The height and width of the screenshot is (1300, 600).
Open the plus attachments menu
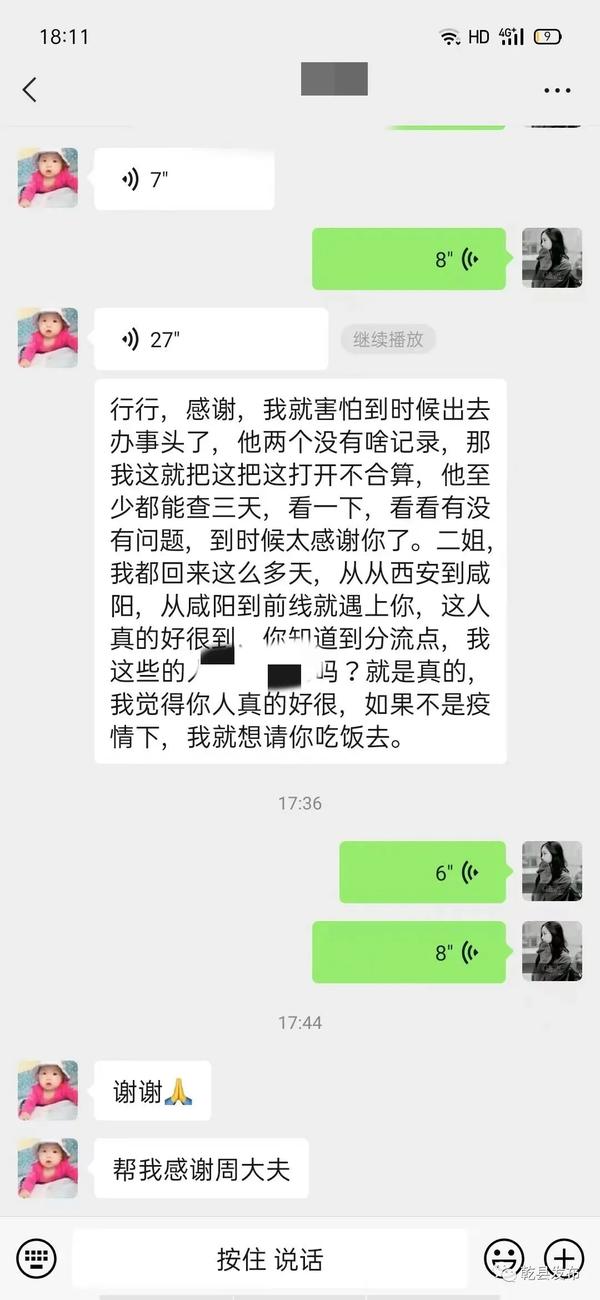pyautogui.click(x=564, y=1258)
